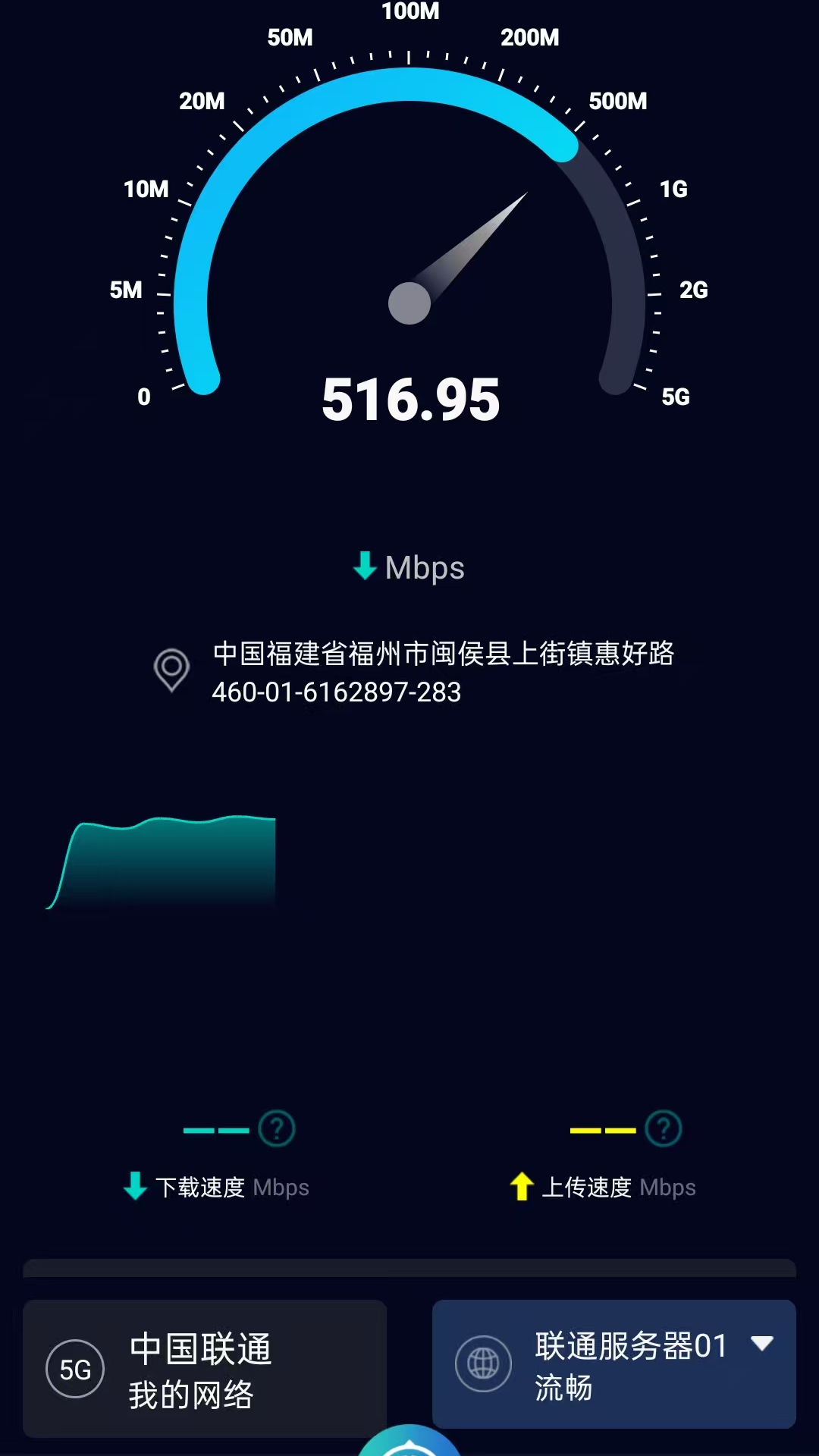Click the green download arrow near 下载速度

point(135,1186)
